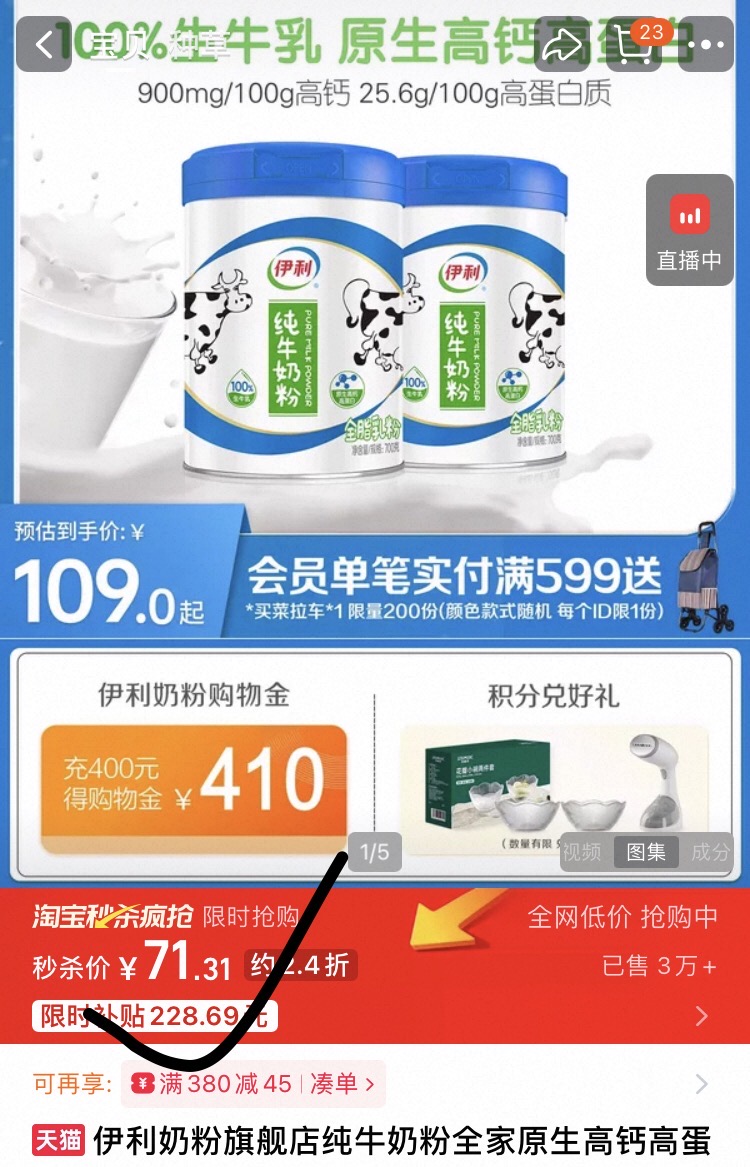Enter the 直播中 live stream
The width and height of the screenshot is (750, 1167).
689,230
